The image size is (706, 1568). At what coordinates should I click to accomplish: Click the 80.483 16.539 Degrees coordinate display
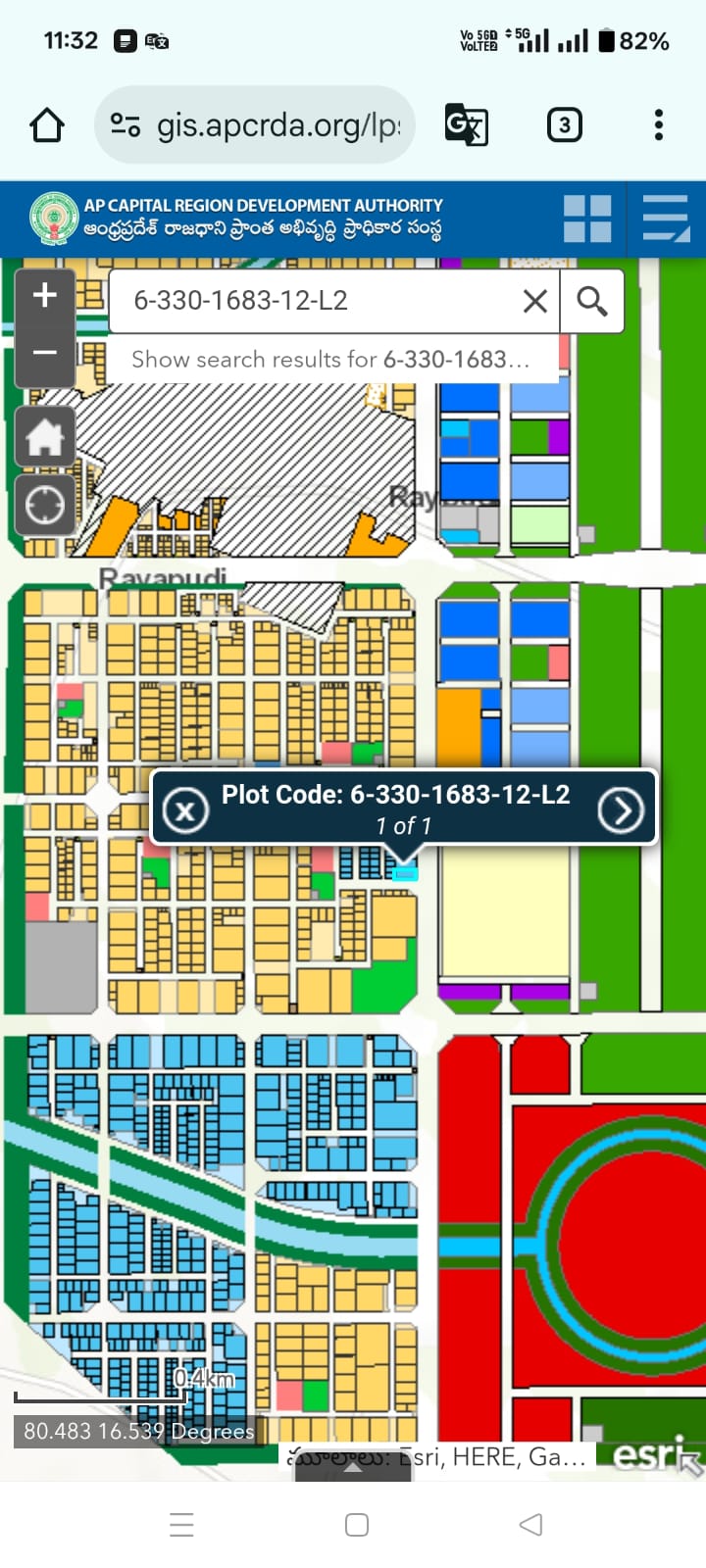coord(136,1431)
